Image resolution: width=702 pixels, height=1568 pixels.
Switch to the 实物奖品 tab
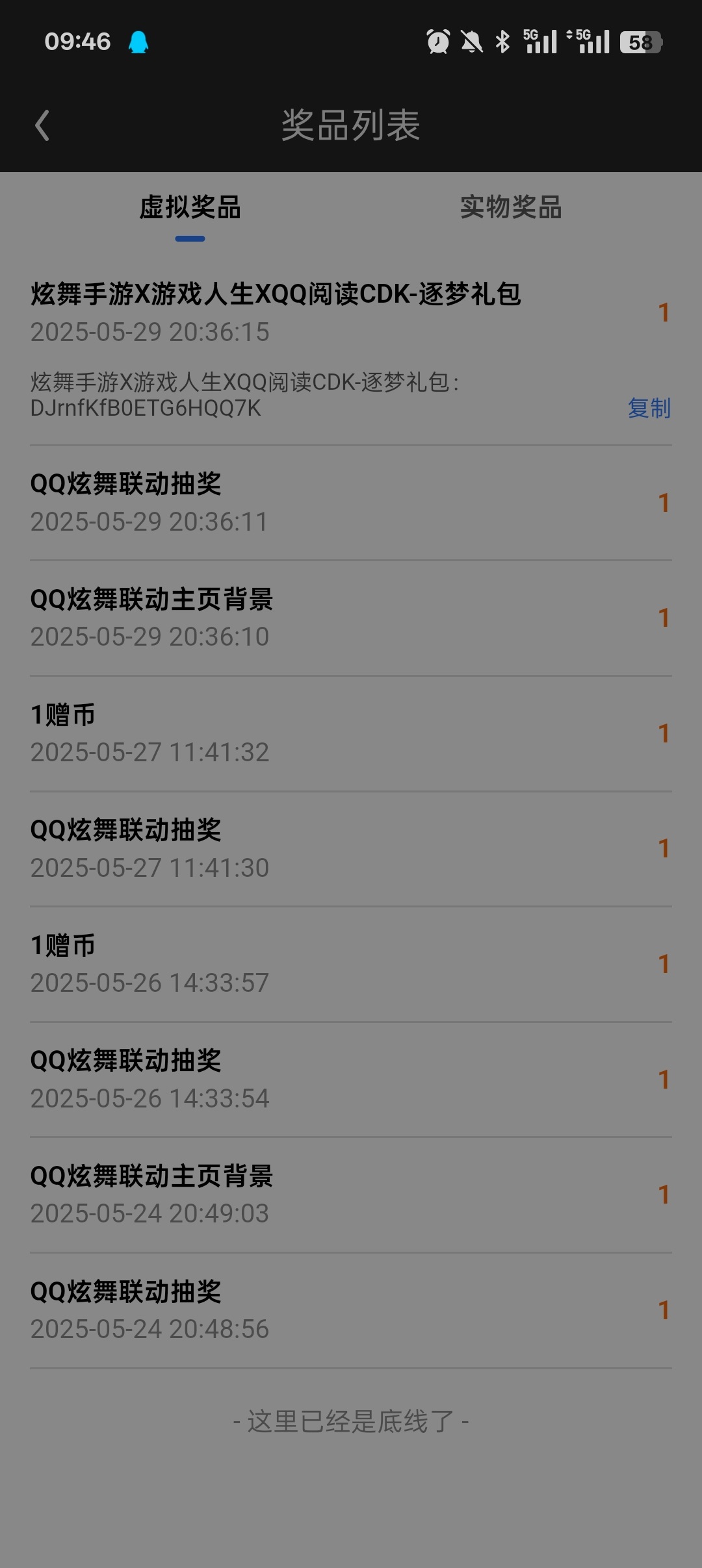pyautogui.click(x=511, y=207)
